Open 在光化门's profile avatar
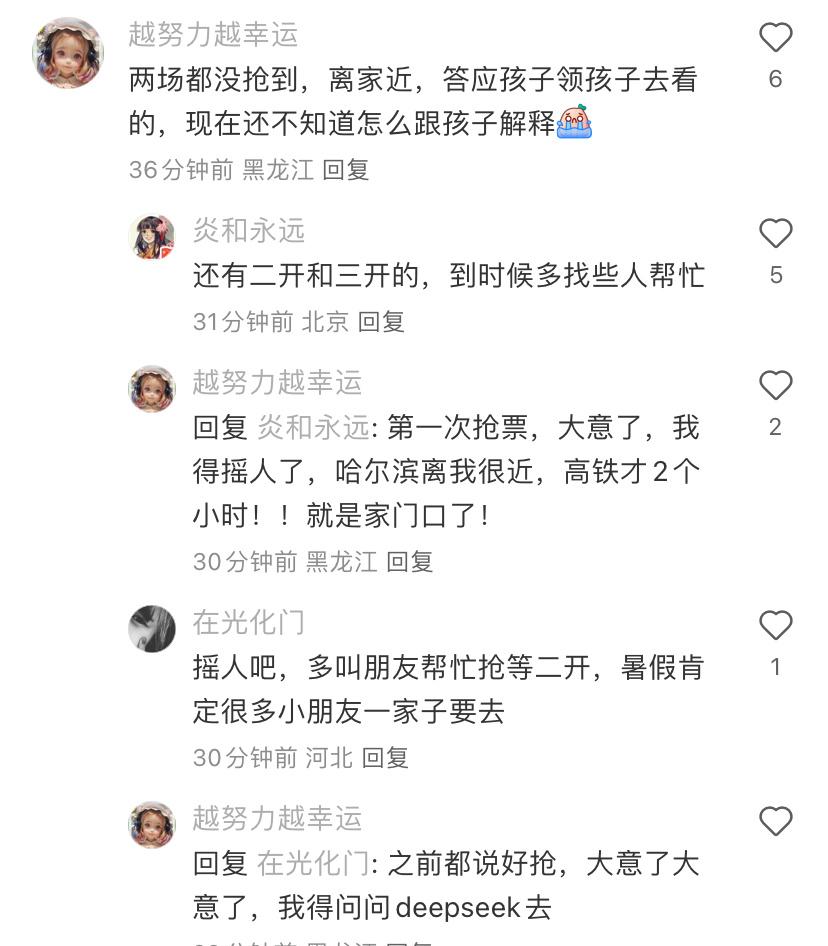828x946 pixels. (x=152, y=629)
